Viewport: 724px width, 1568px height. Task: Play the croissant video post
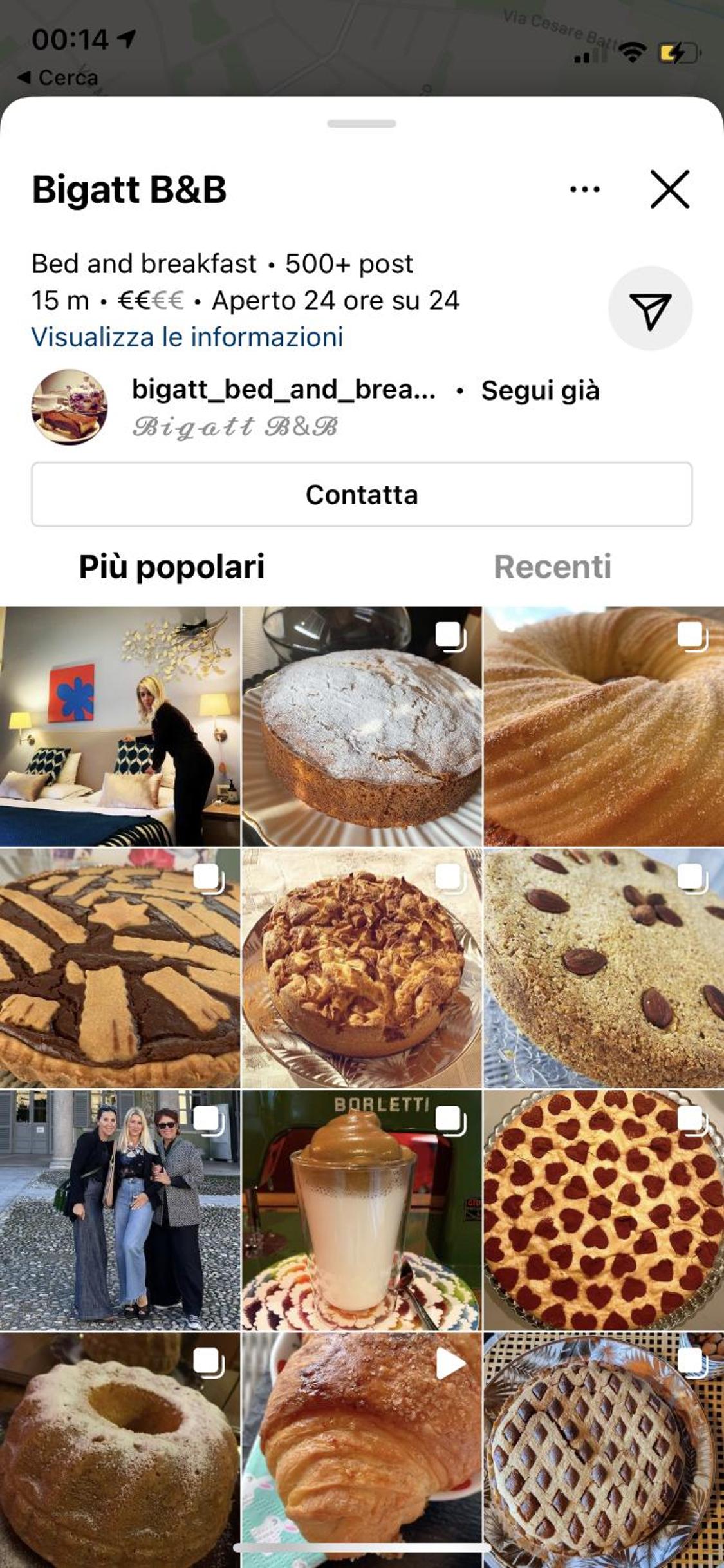click(x=362, y=1450)
